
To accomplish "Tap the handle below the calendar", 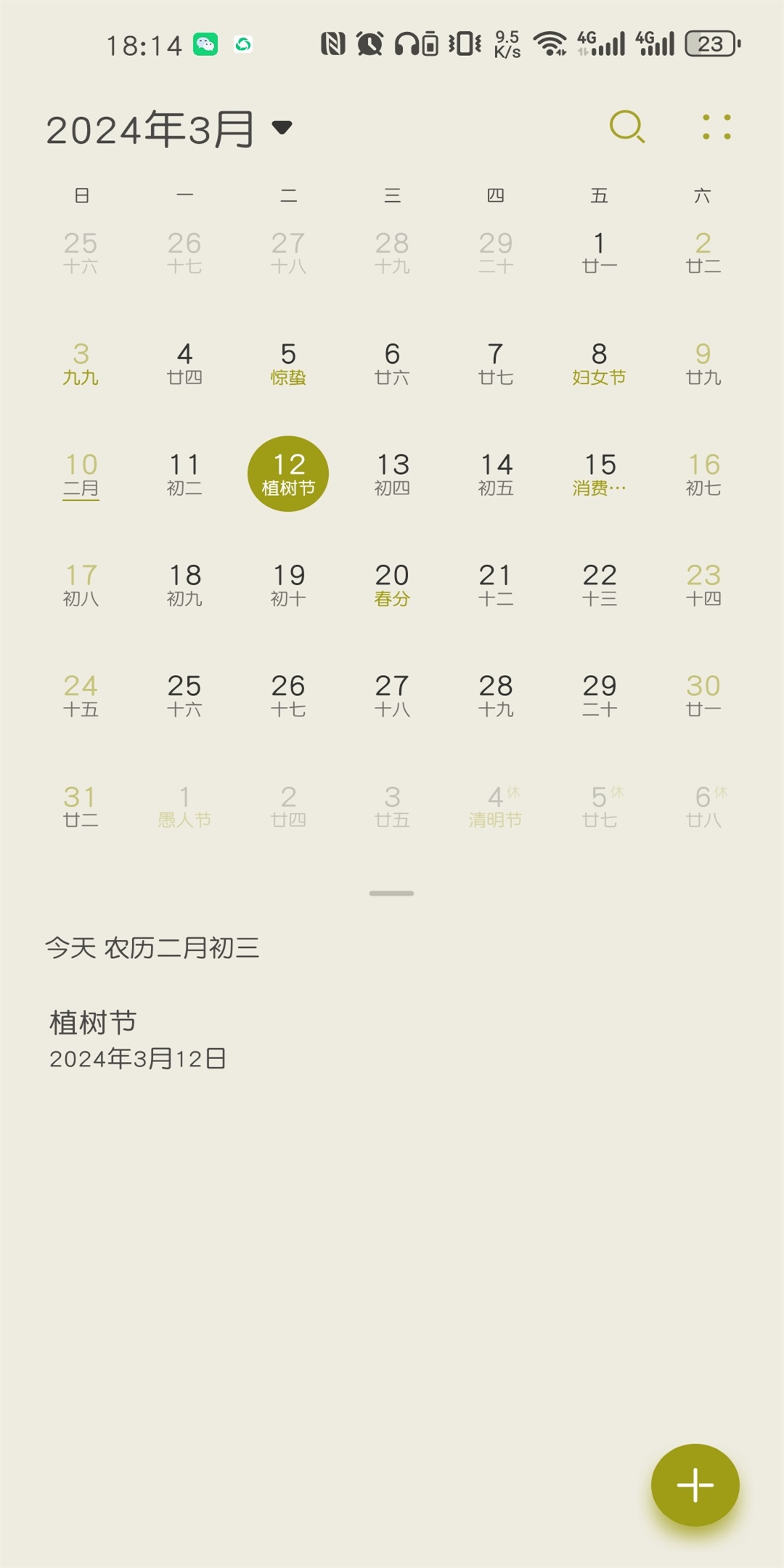I will tap(391, 893).
